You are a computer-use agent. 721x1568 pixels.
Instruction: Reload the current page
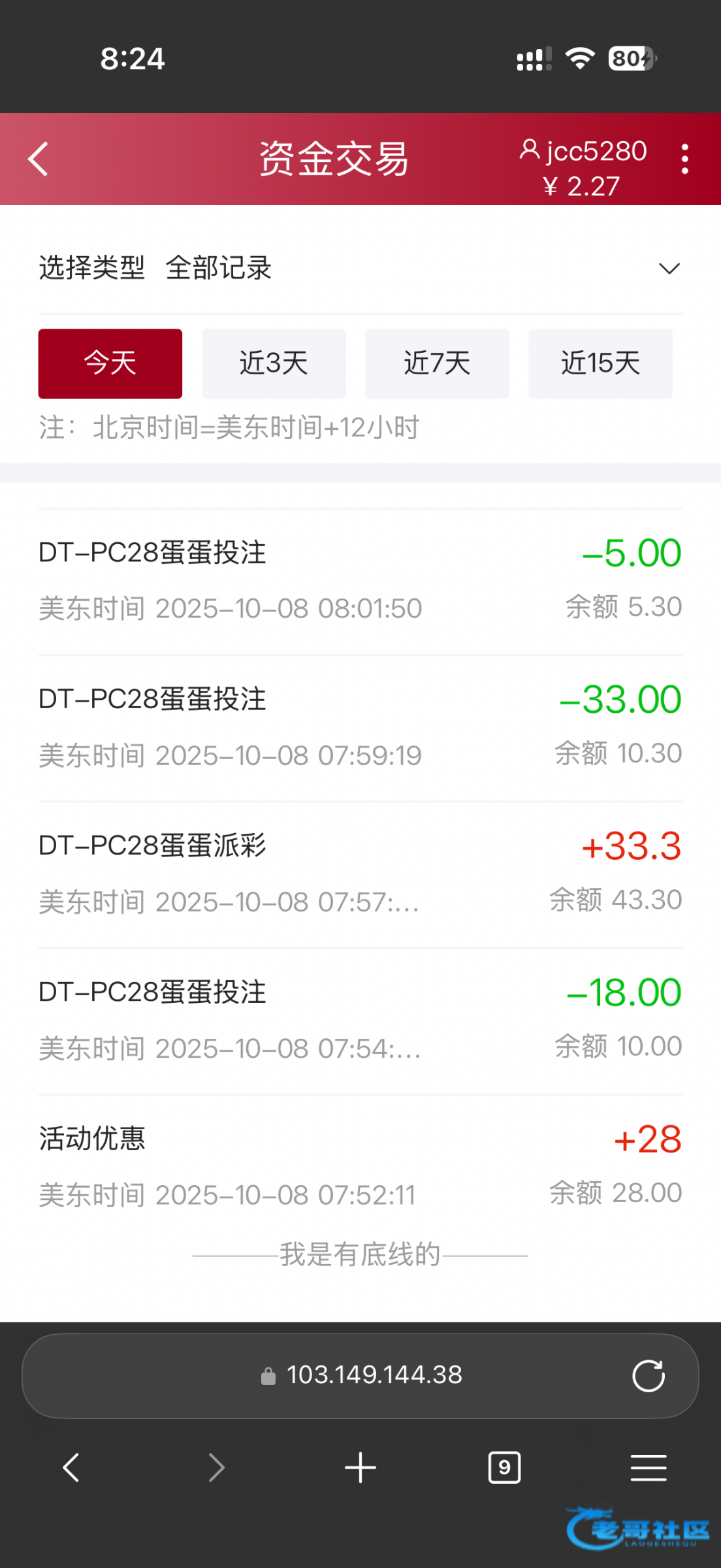pyautogui.click(x=648, y=1376)
